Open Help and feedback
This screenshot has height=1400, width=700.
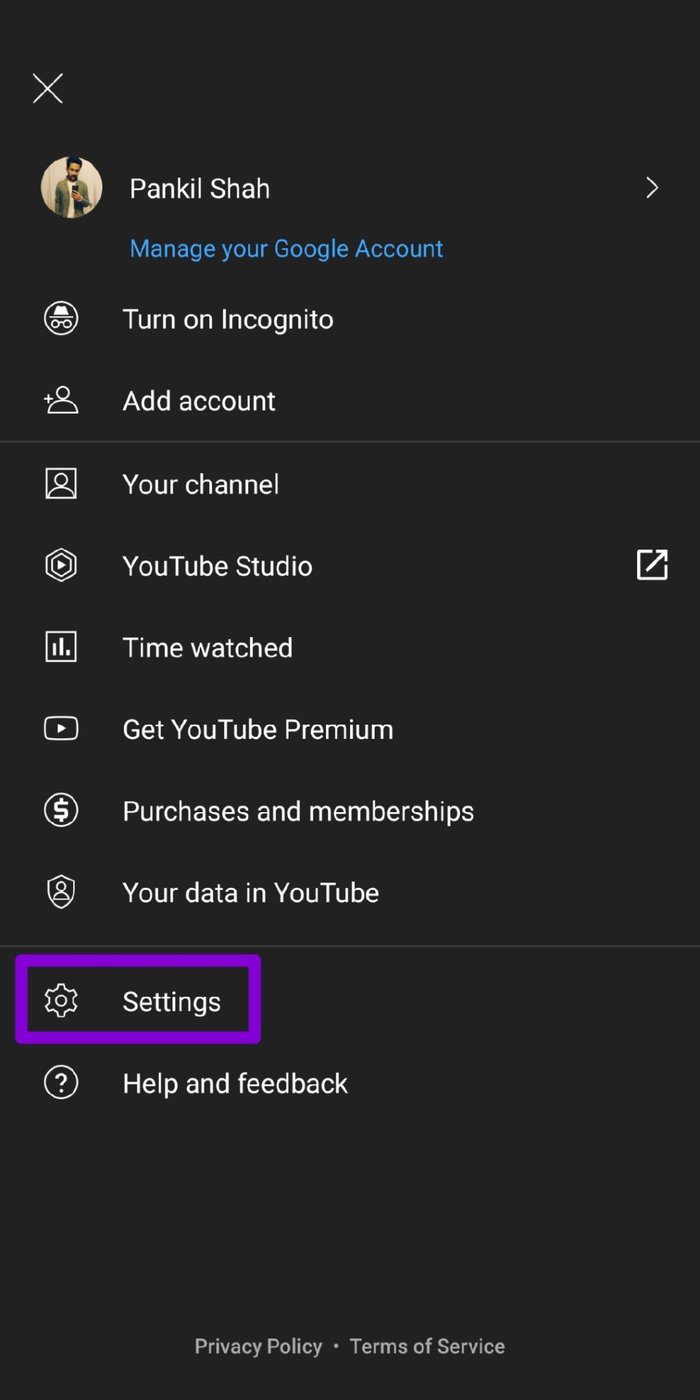[x=350, y=1083]
